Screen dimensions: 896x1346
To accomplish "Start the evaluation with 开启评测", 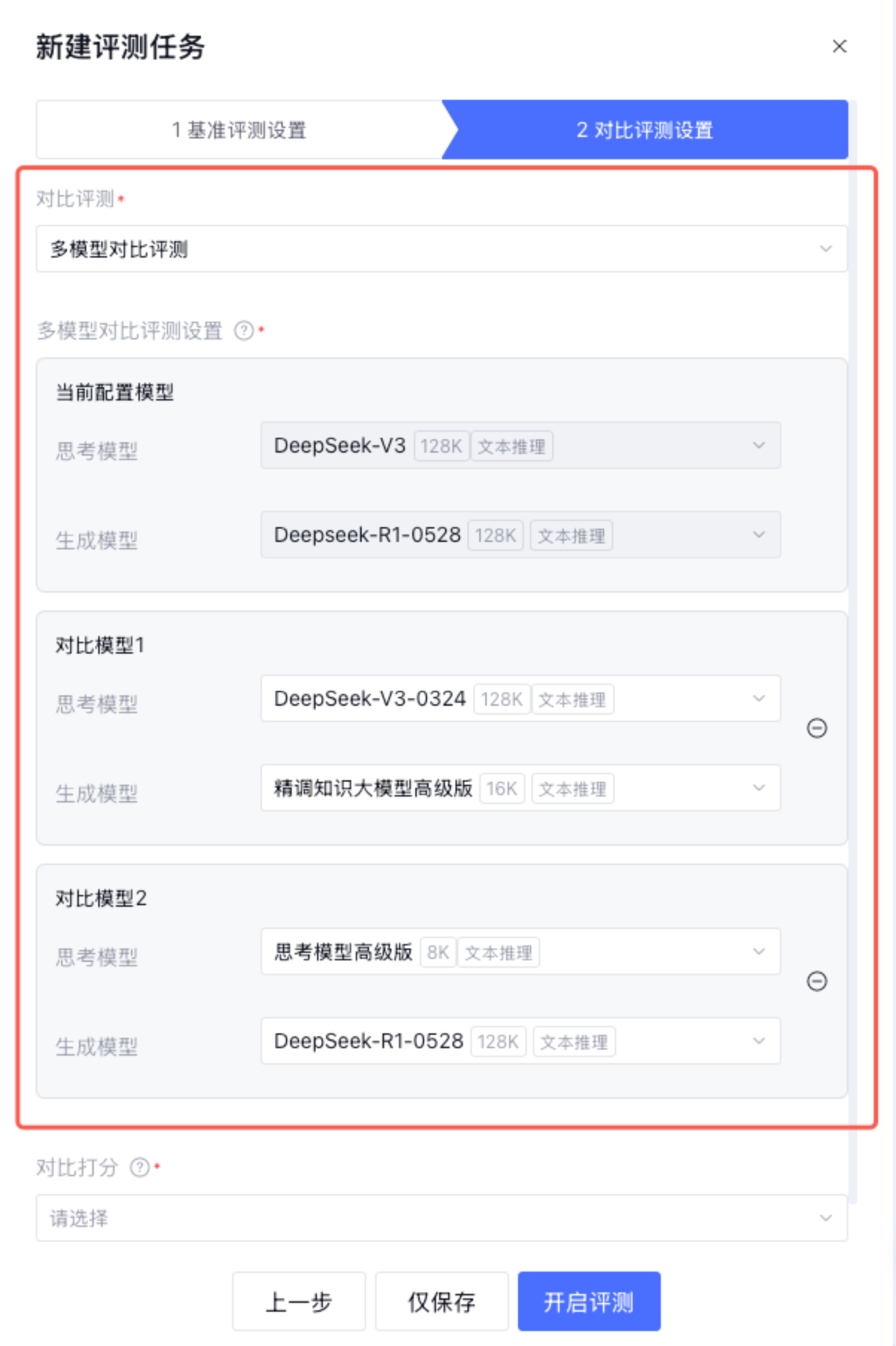I will pos(589,1301).
